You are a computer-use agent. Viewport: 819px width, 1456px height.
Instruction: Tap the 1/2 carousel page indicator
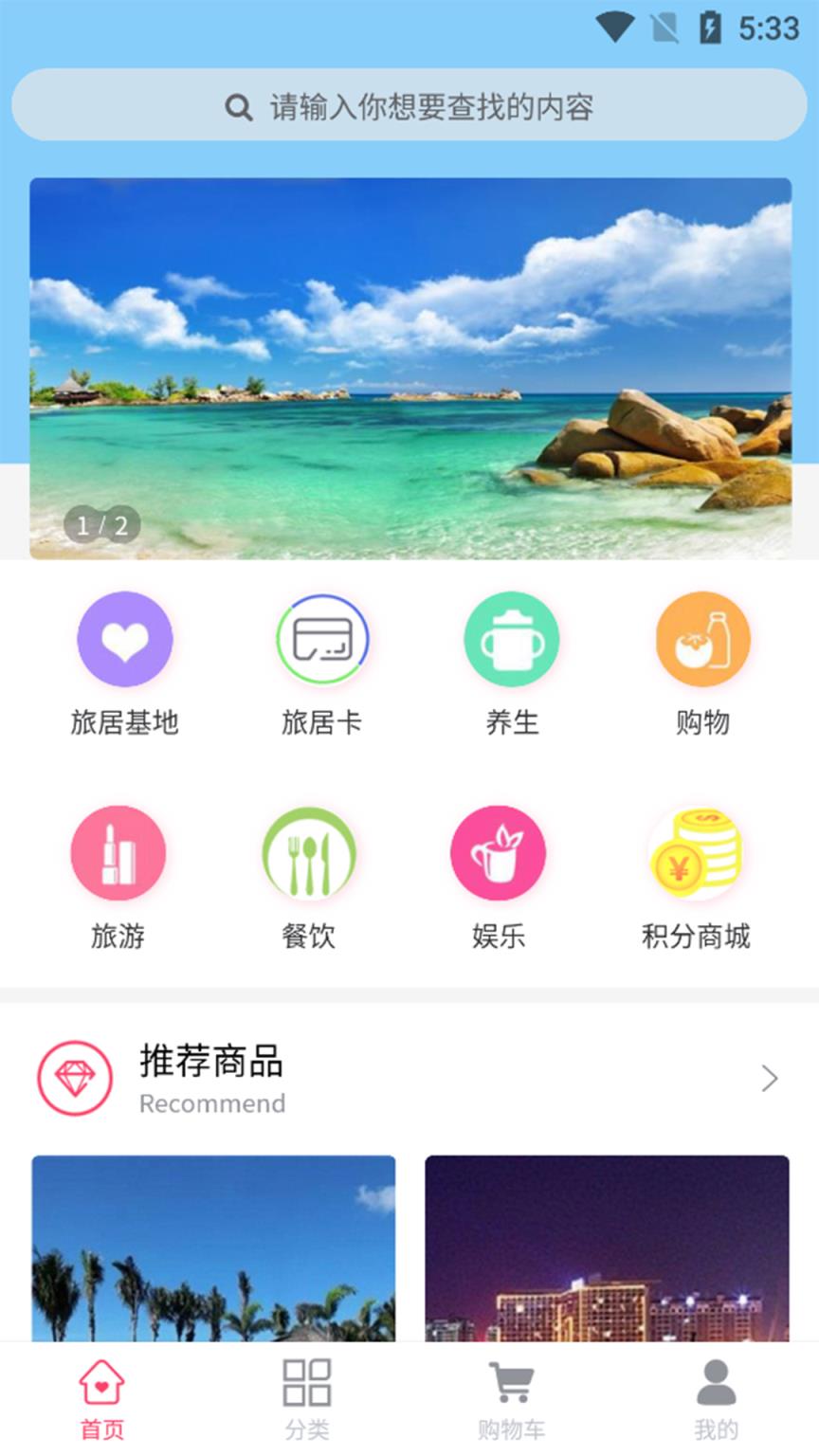coord(100,524)
